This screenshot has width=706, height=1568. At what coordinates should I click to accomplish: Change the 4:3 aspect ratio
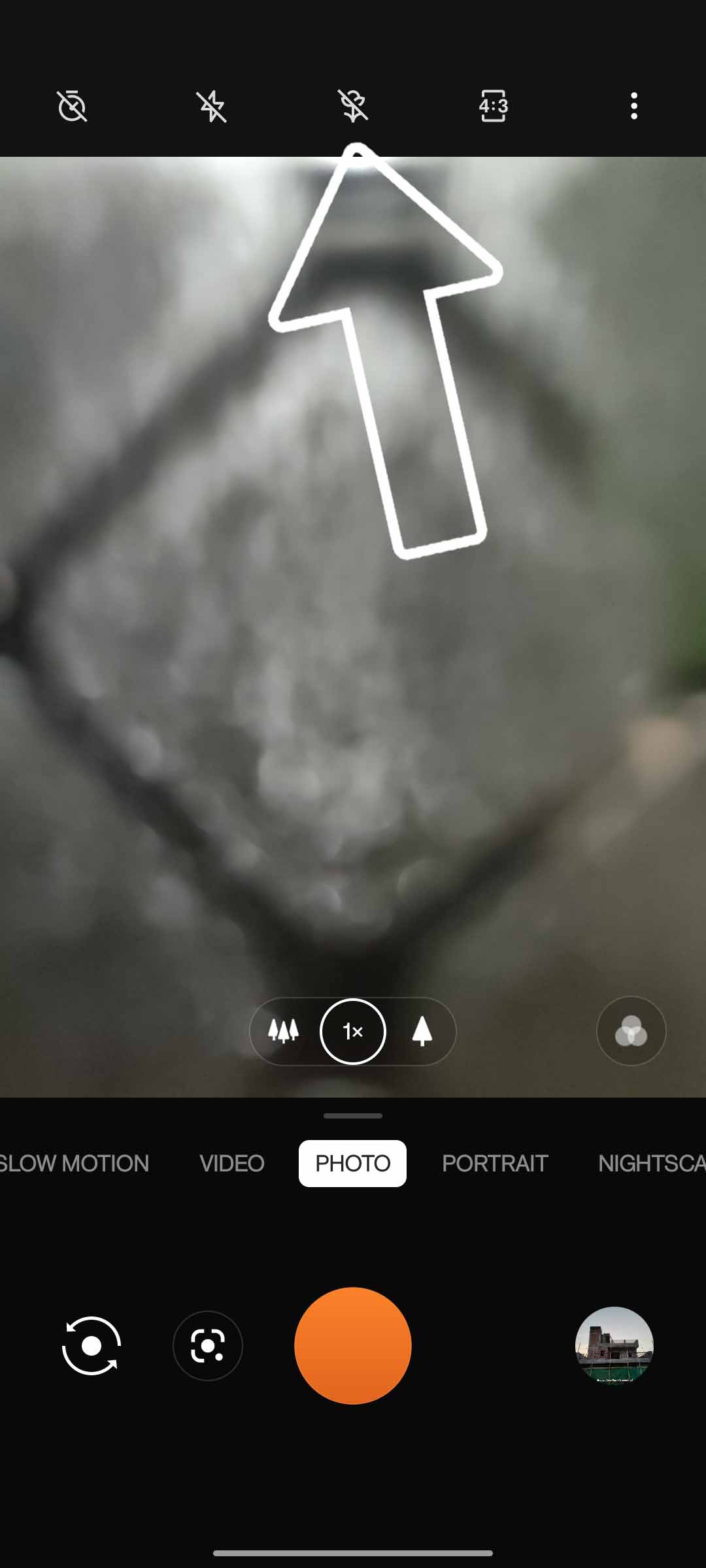pos(493,106)
